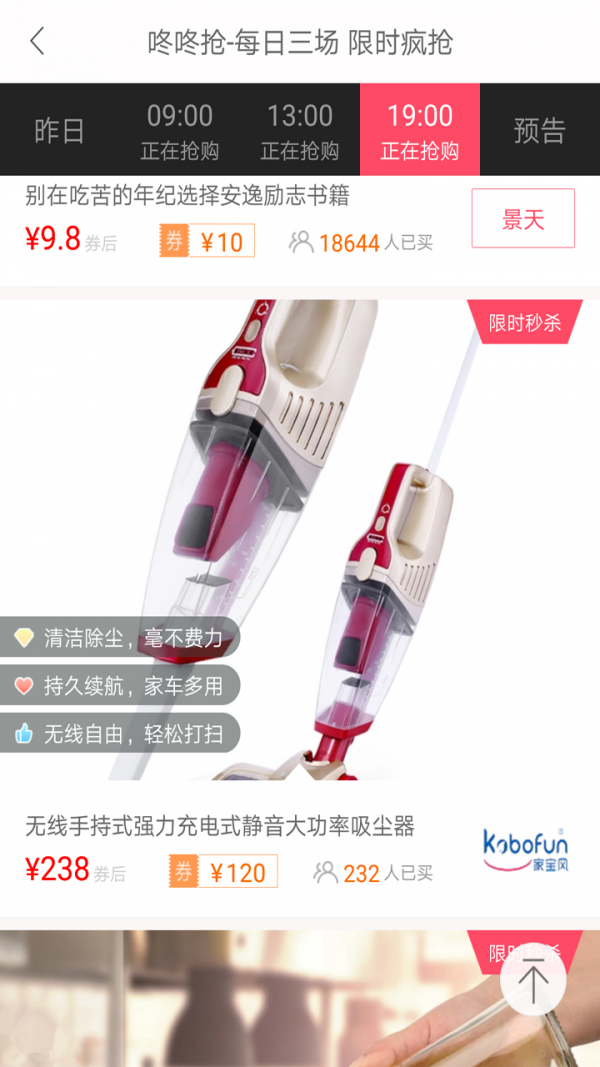The width and height of the screenshot is (600, 1067).
Task: Open the 预告 preview tab
Action: [540, 130]
